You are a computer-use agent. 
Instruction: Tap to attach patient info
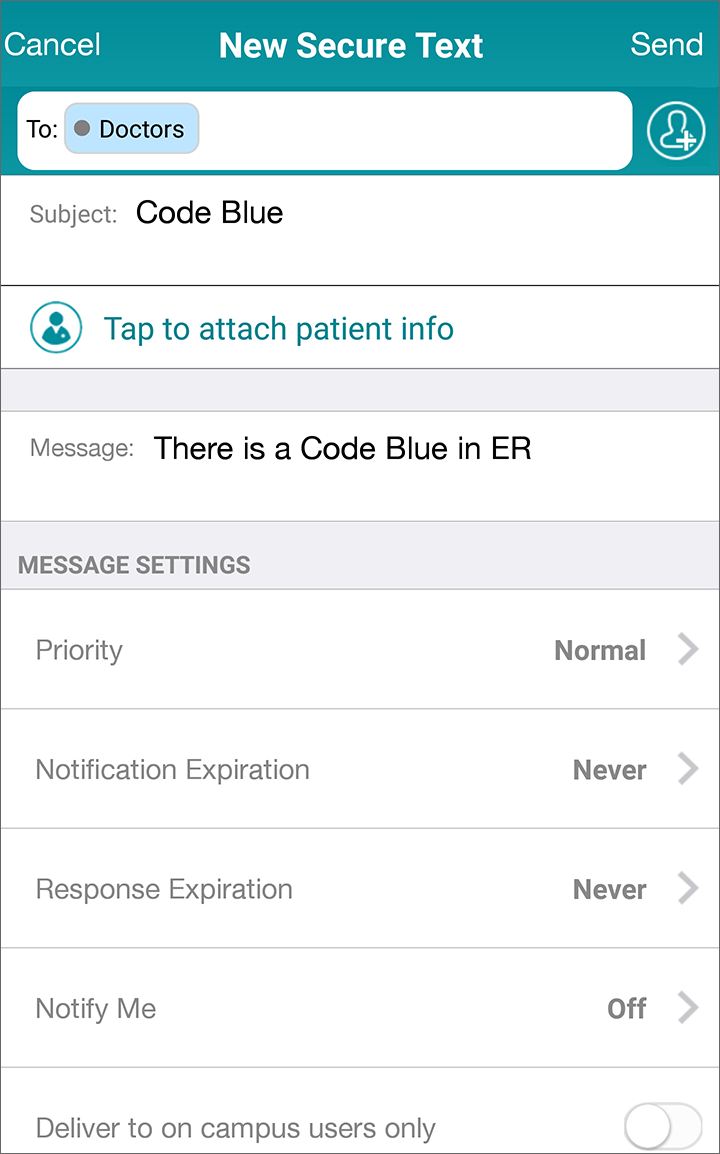point(278,329)
